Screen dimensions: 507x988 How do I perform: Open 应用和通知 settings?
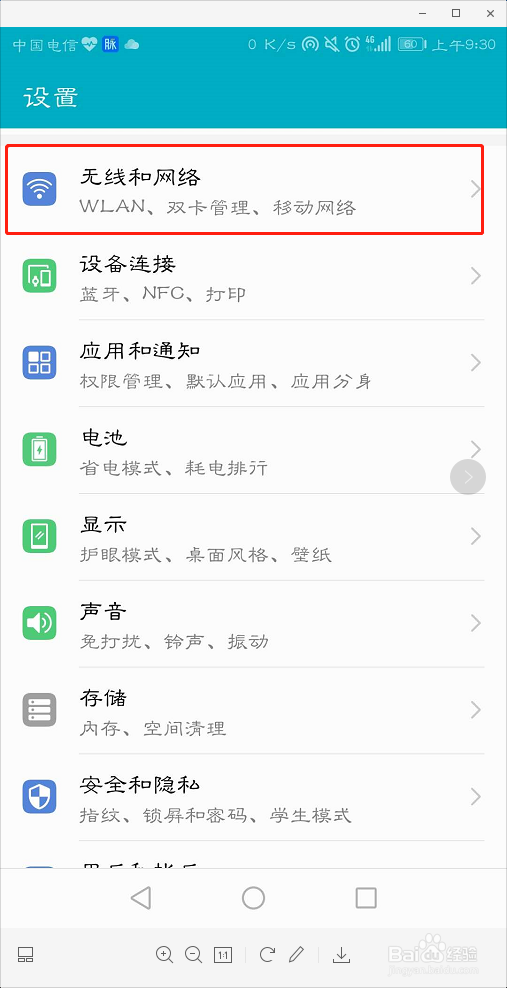click(x=253, y=364)
